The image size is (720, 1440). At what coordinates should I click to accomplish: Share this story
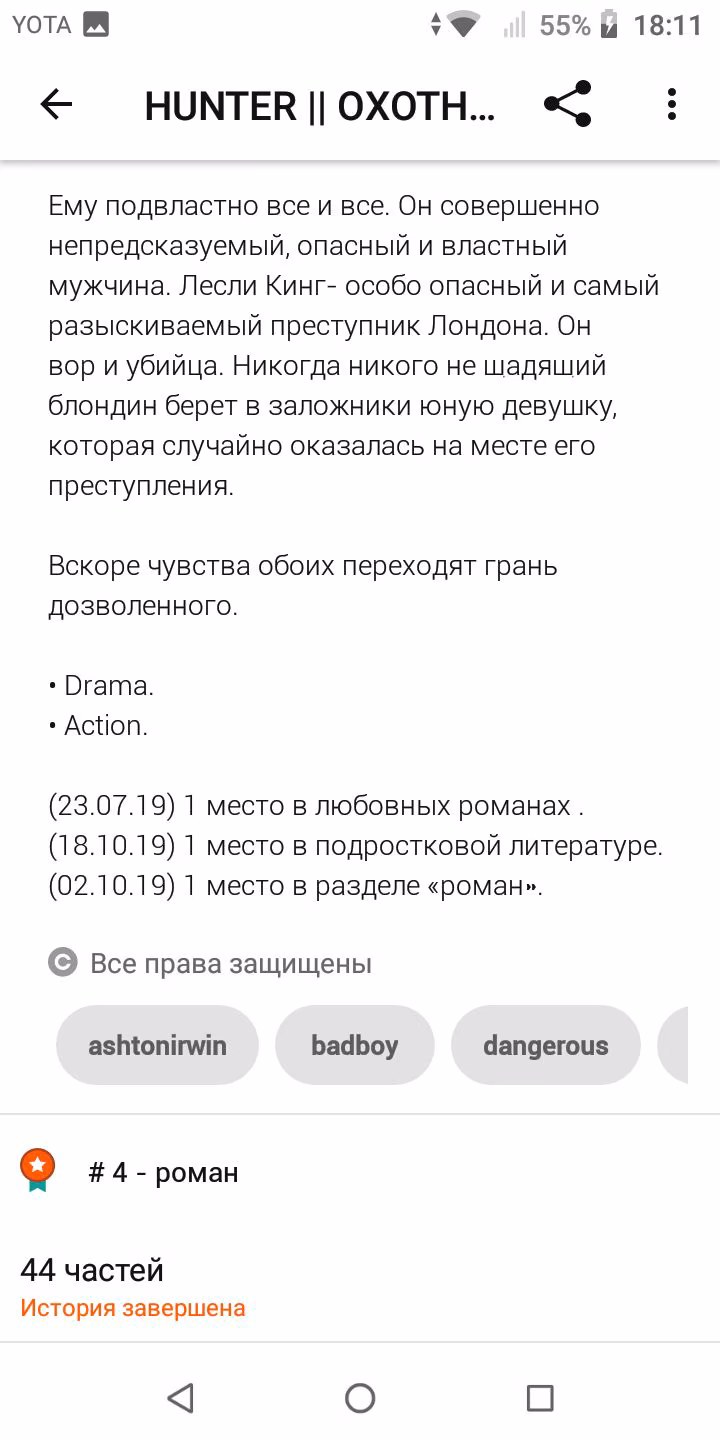pyautogui.click(x=567, y=105)
